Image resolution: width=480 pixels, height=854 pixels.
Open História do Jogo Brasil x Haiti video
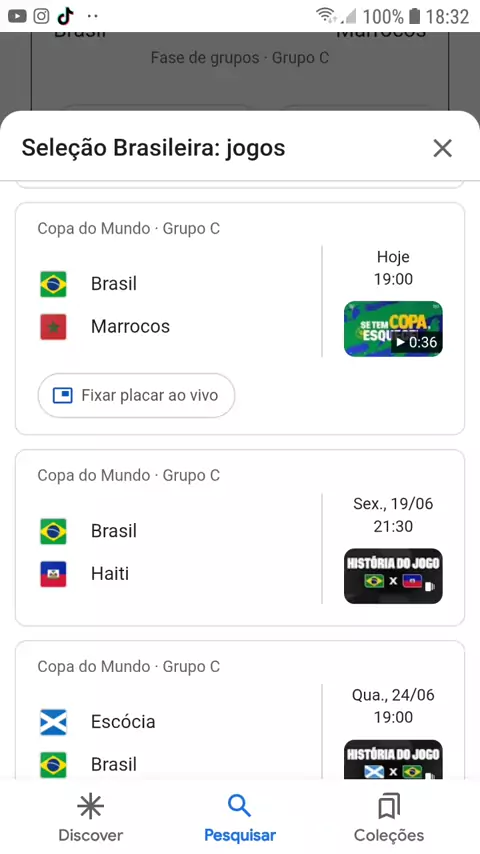click(393, 576)
